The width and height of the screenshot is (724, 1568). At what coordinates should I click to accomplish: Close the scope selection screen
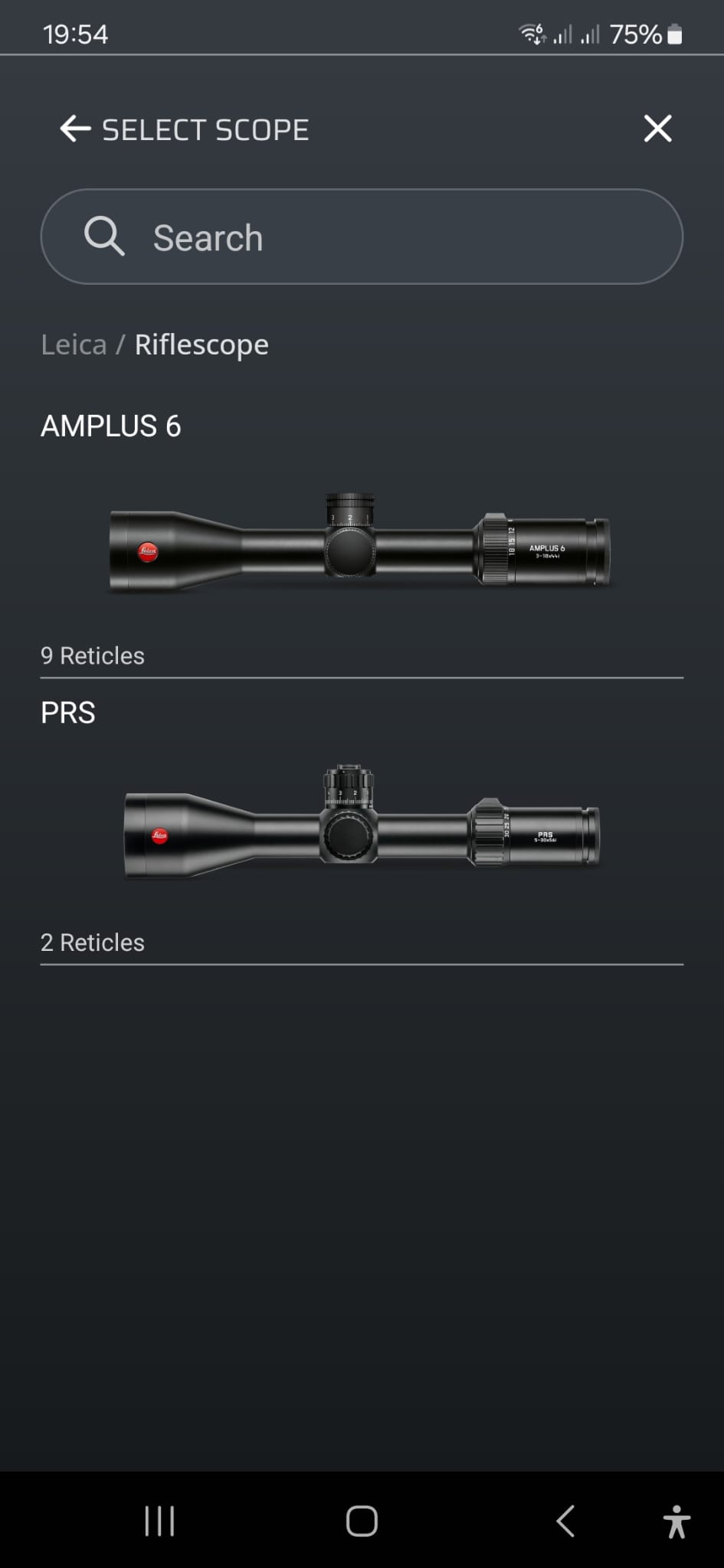[x=657, y=129]
